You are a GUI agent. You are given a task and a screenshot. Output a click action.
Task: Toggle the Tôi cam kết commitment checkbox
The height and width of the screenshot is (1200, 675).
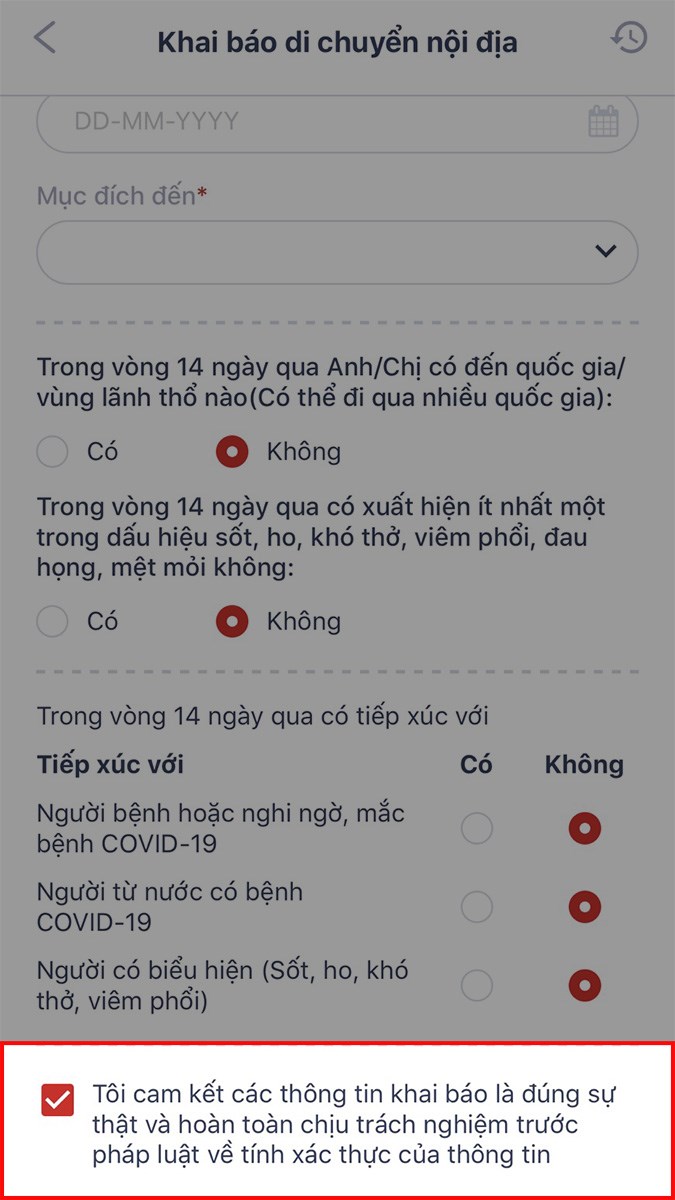[x=58, y=1100]
